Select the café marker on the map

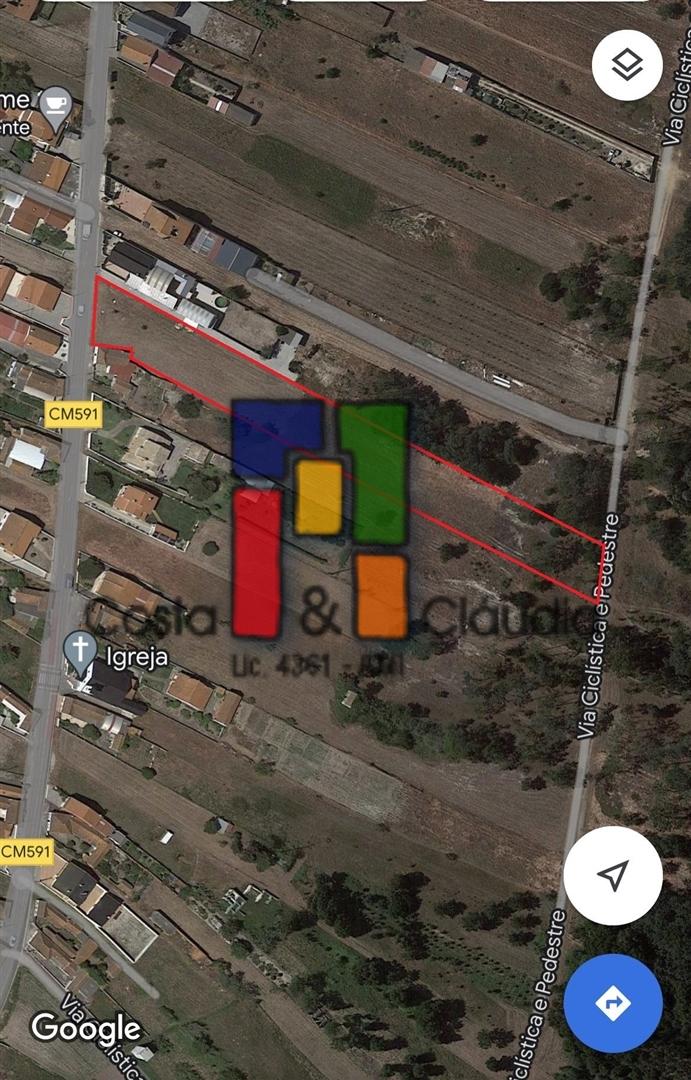tap(55, 103)
